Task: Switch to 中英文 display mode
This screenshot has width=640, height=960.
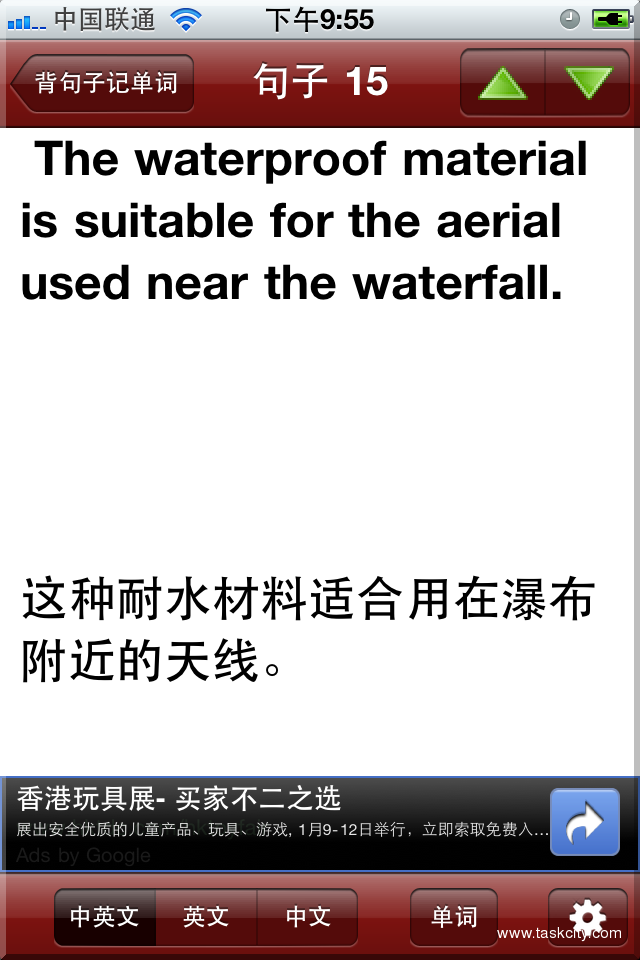Action: pos(105,917)
